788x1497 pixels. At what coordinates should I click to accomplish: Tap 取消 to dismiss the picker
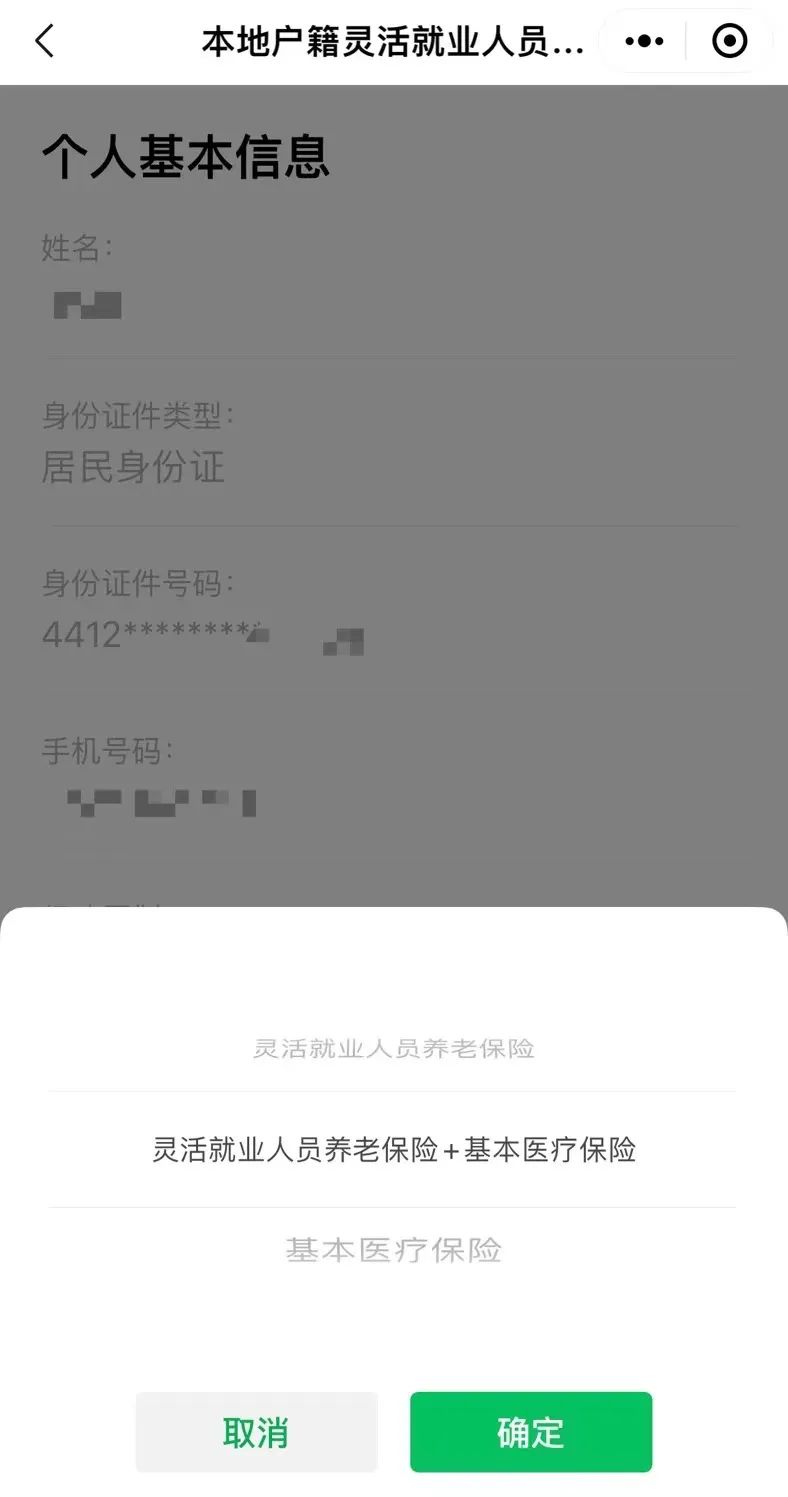(x=256, y=1432)
